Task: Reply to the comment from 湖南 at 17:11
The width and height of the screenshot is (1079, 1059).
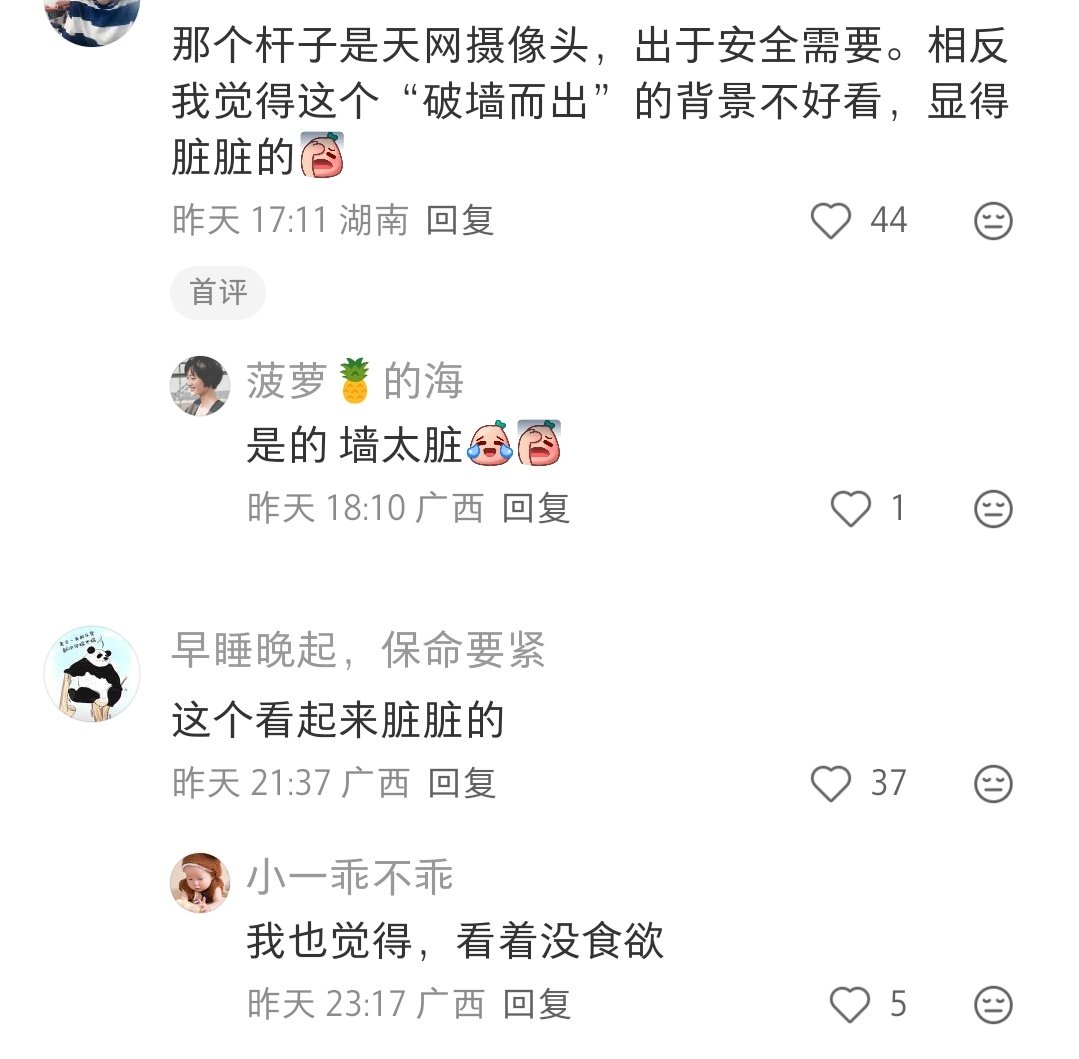Action: pyautogui.click(x=460, y=220)
